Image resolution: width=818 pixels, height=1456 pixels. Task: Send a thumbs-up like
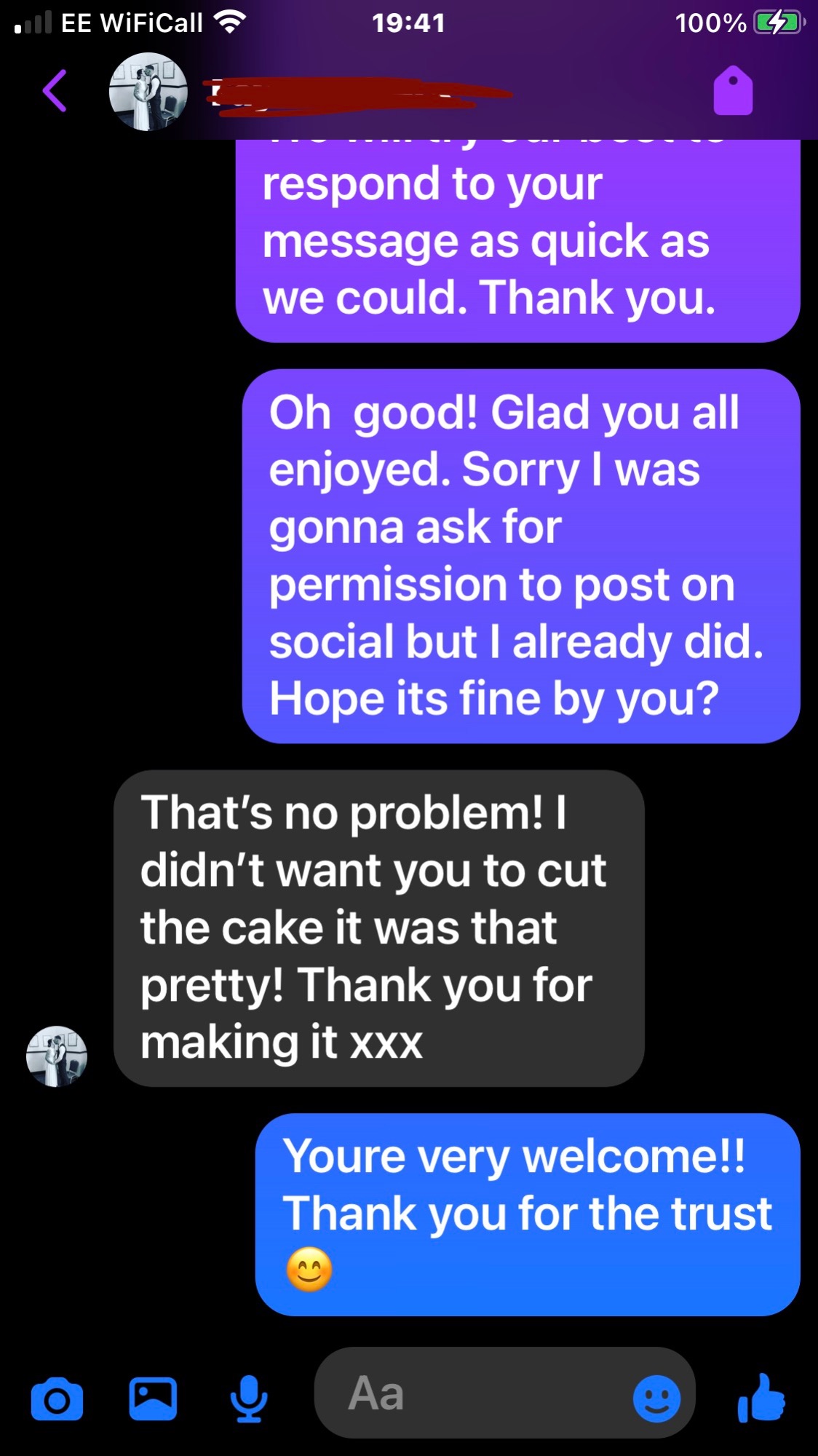[x=761, y=1398]
